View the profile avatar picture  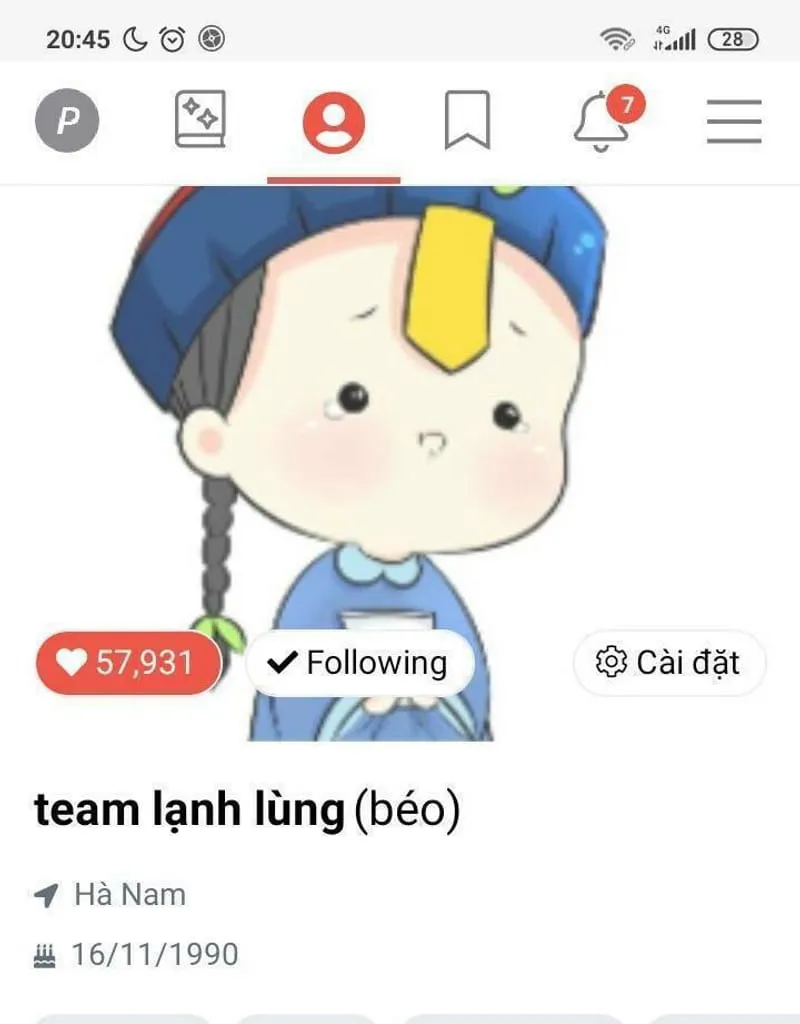coord(380,420)
